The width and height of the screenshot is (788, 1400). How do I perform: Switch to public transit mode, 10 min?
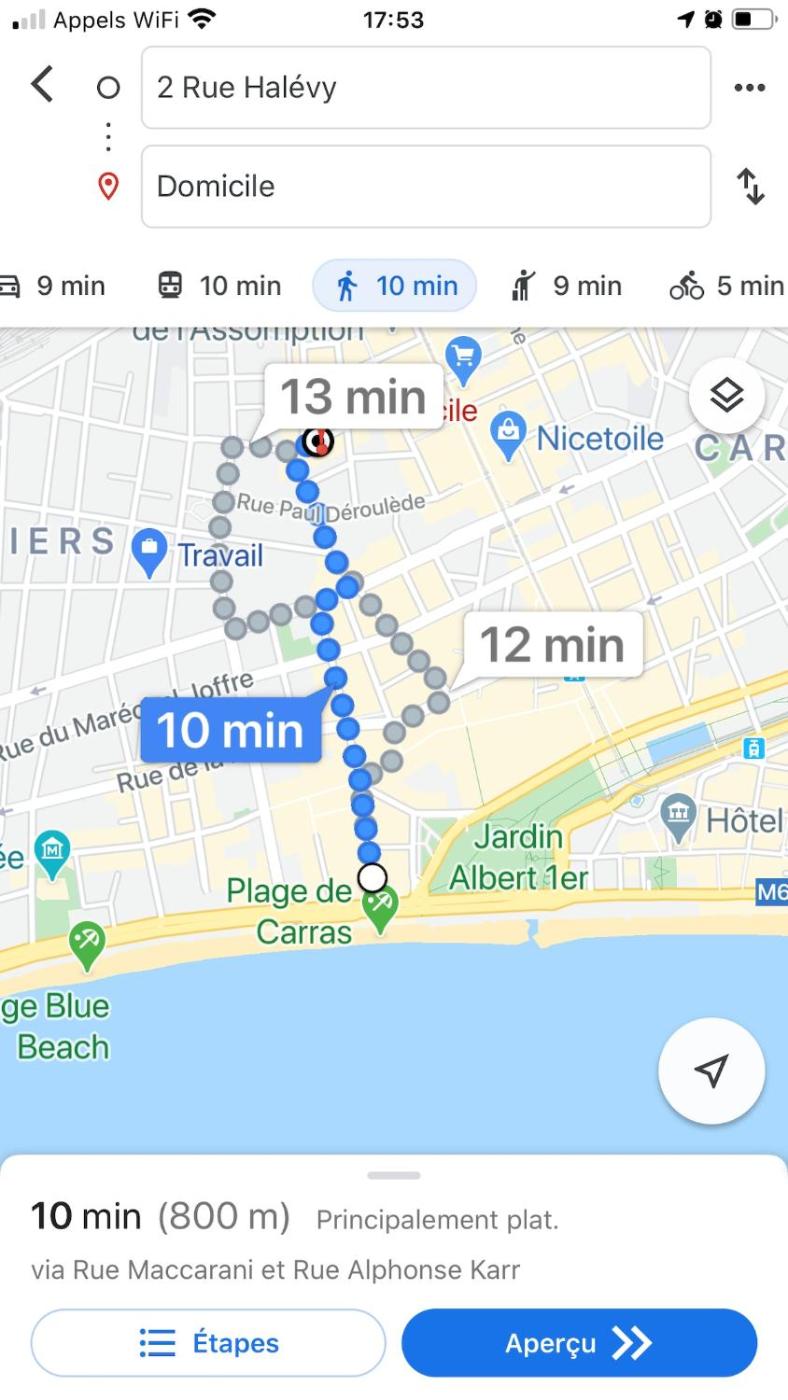tap(219, 286)
